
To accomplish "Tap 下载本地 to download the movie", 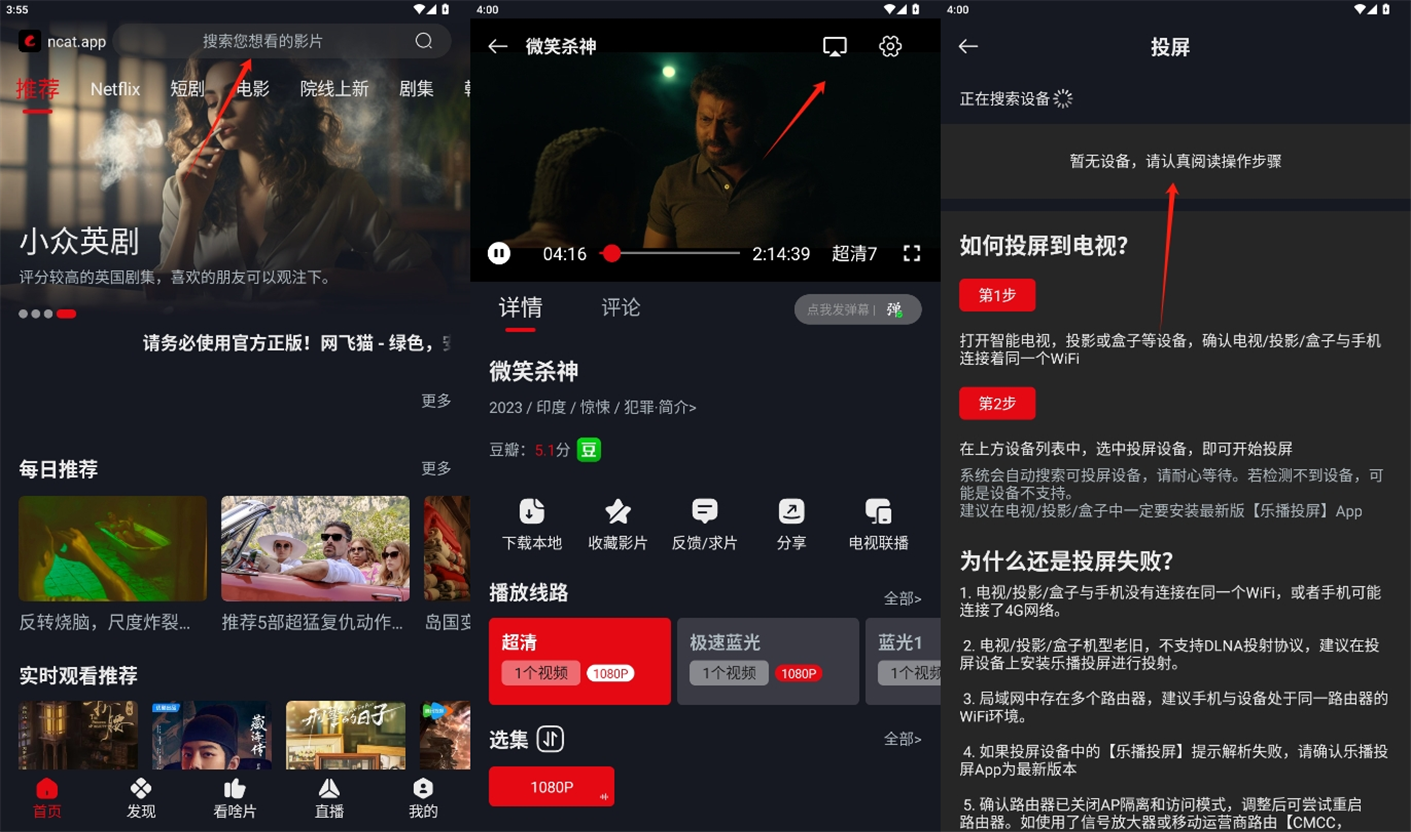I will (532, 524).
